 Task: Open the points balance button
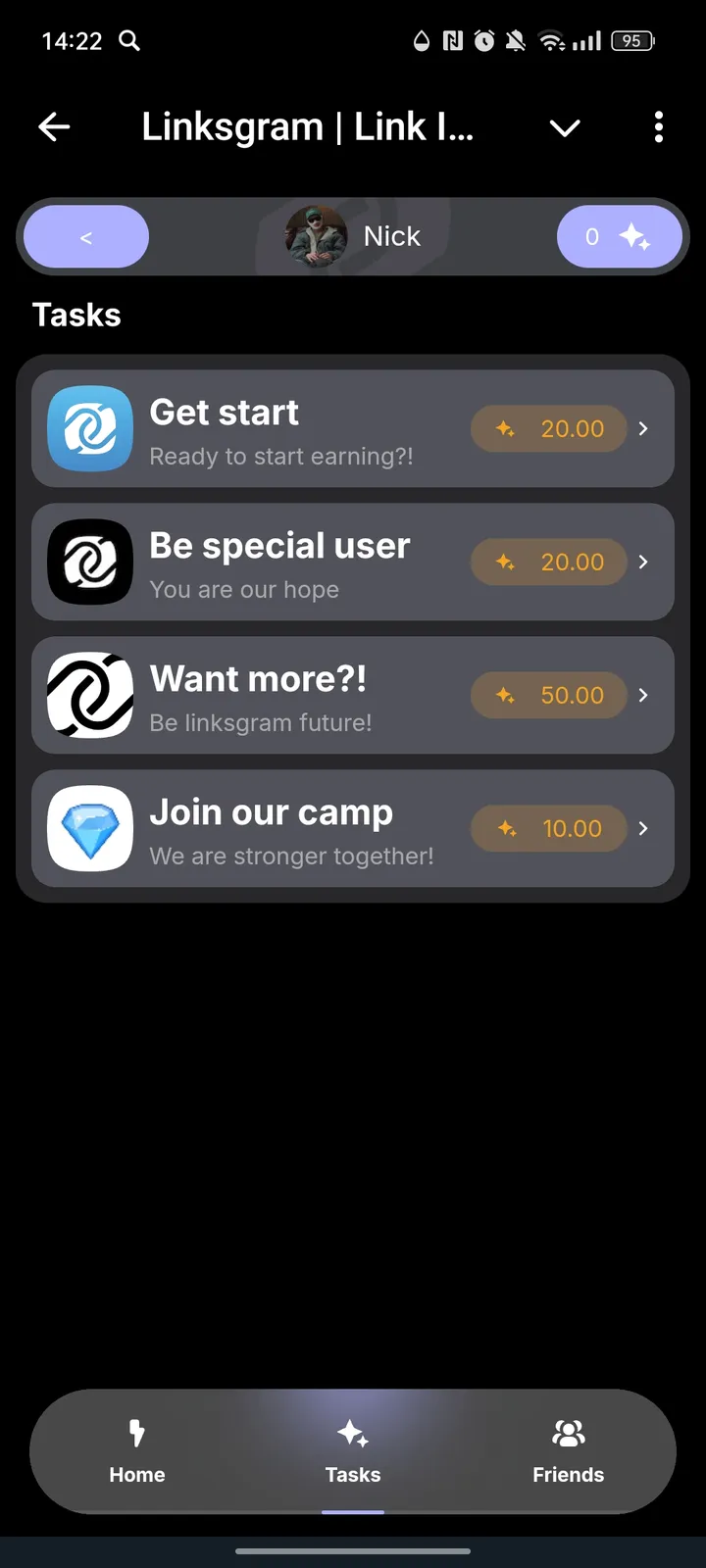tap(618, 237)
